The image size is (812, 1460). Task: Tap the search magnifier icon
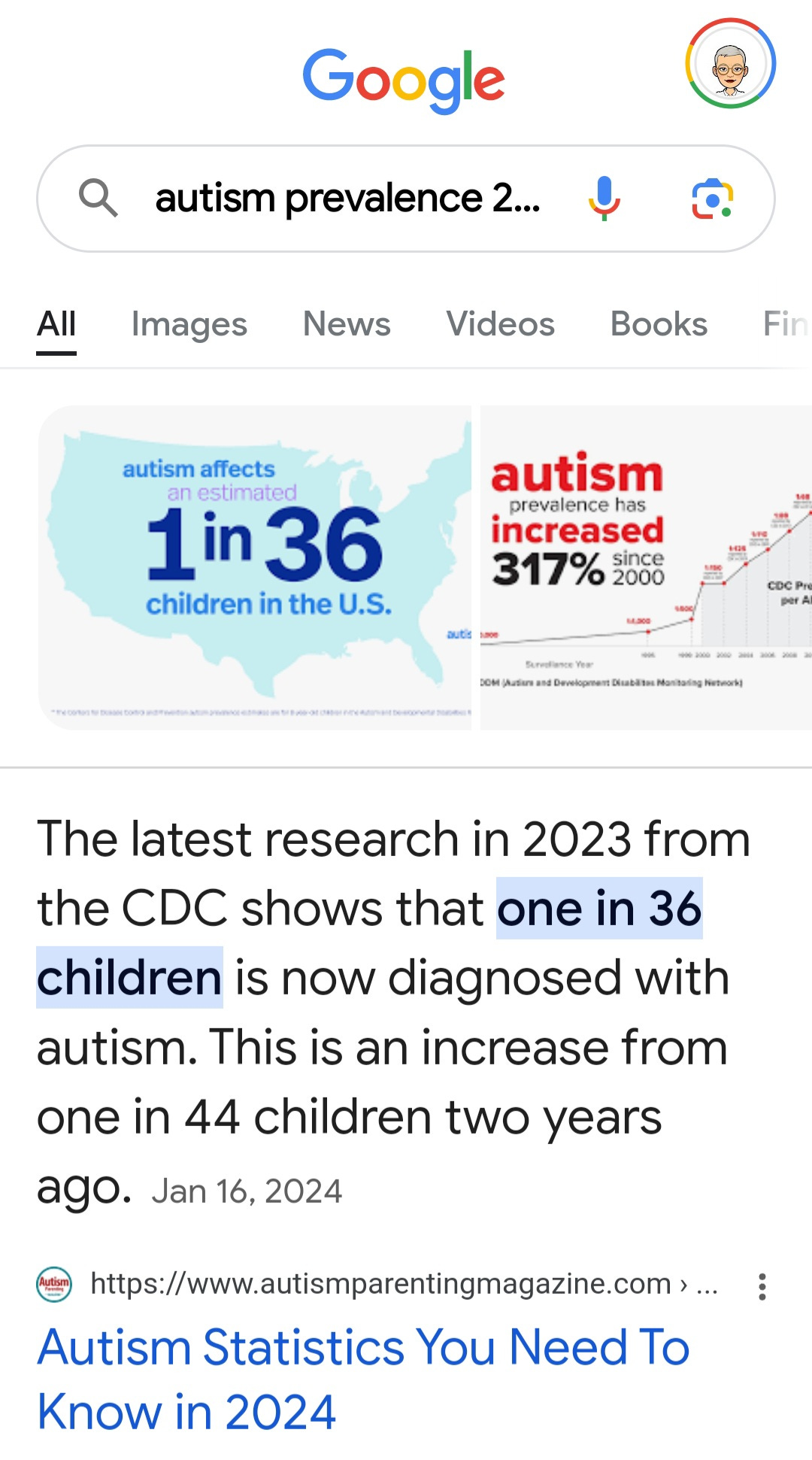(98, 199)
